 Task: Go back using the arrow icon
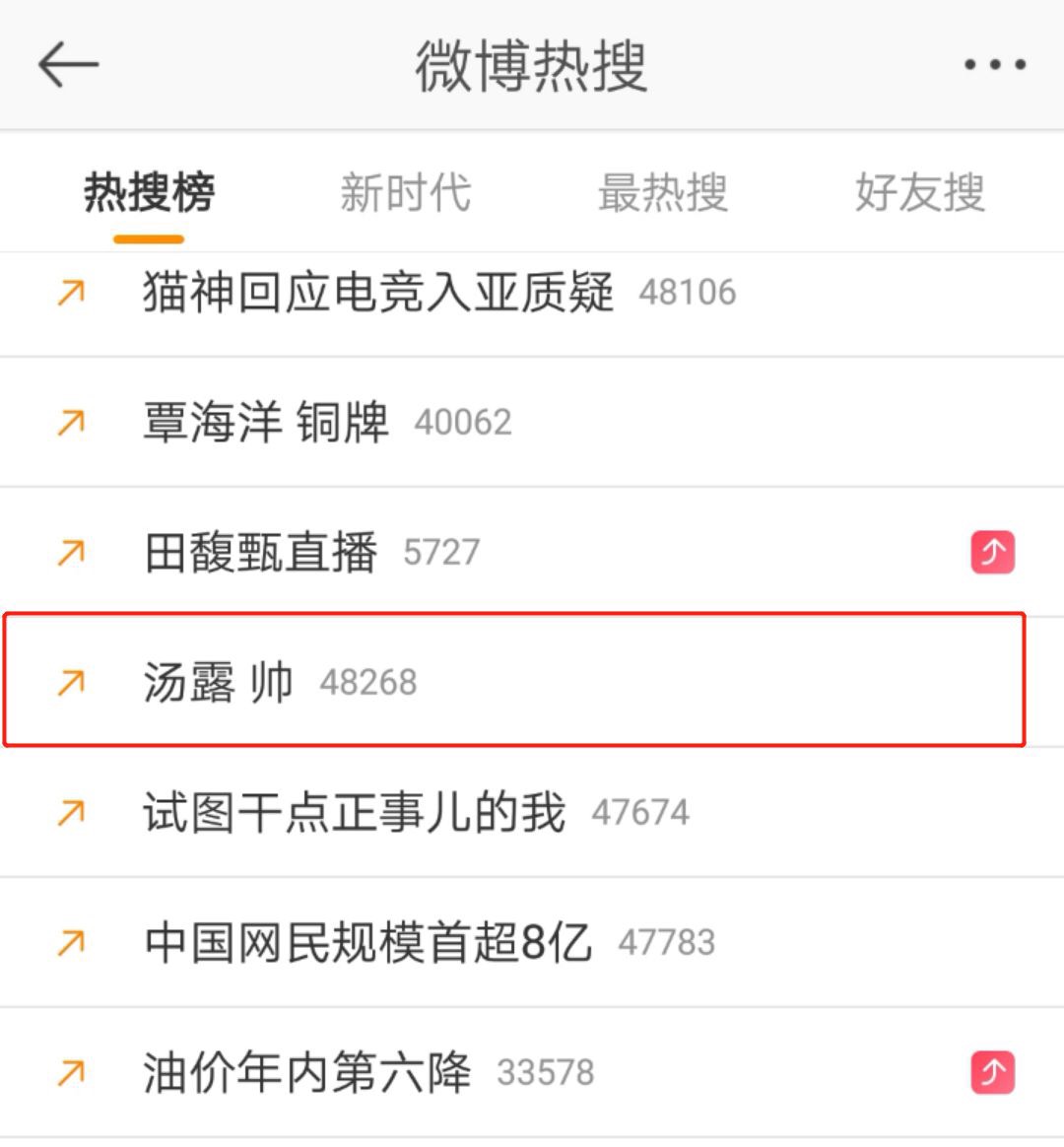click(68, 65)
